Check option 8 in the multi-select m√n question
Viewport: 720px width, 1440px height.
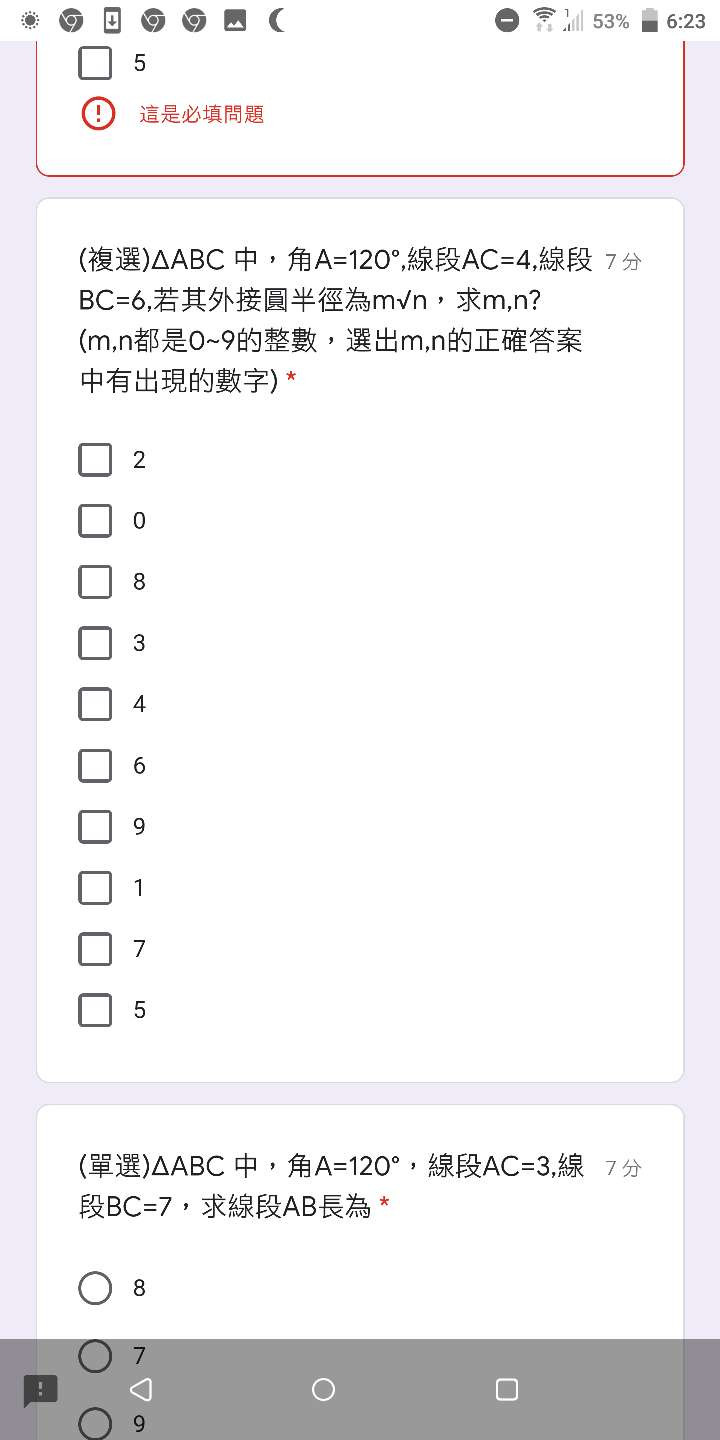(95, 582)
